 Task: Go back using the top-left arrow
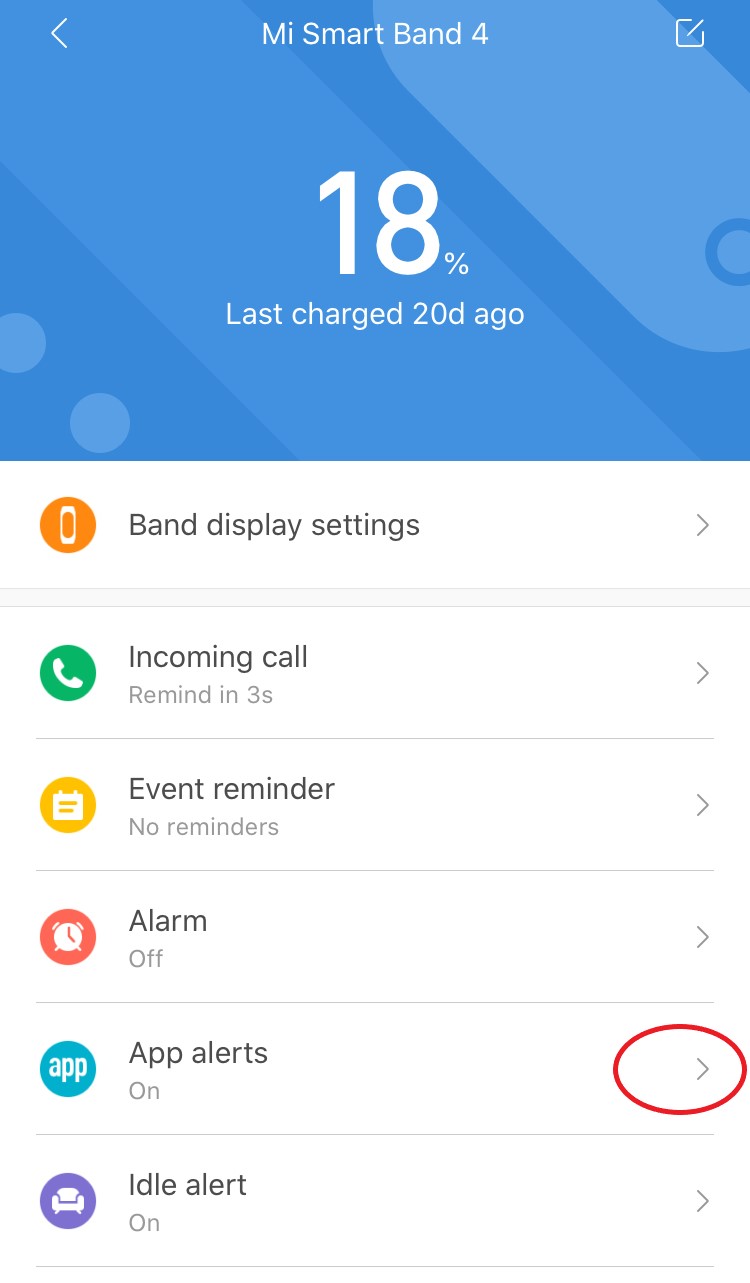(59, 34)
